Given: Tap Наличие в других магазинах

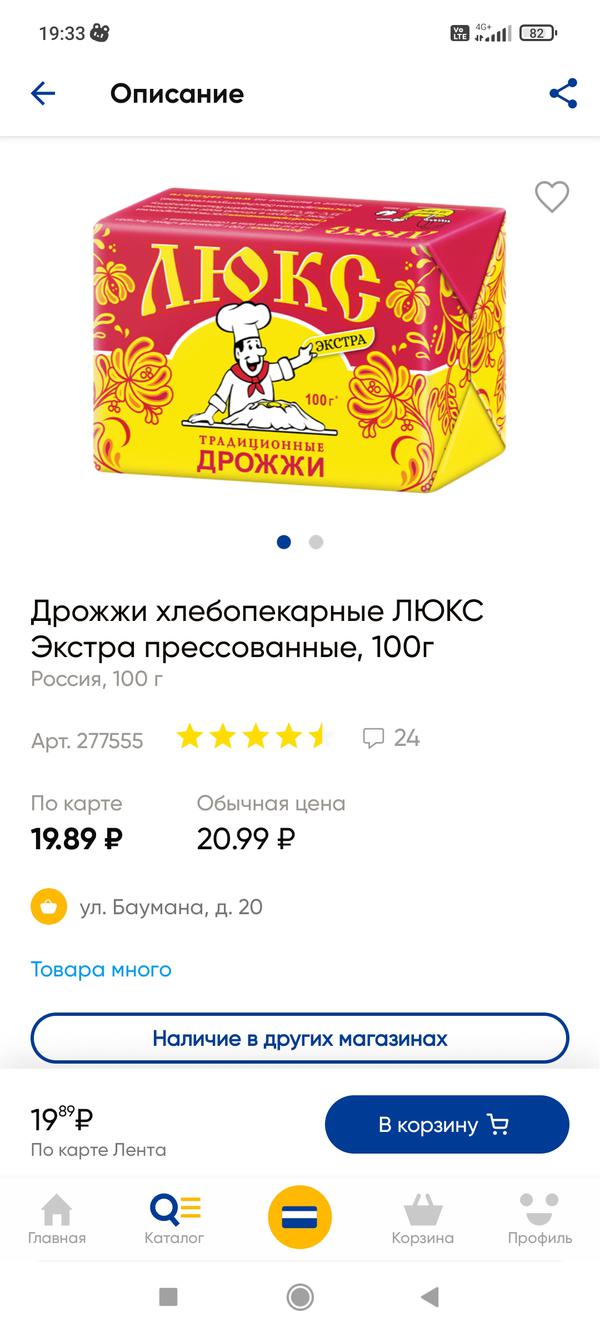Looking at the screenshot, I should pos(300,1038).
